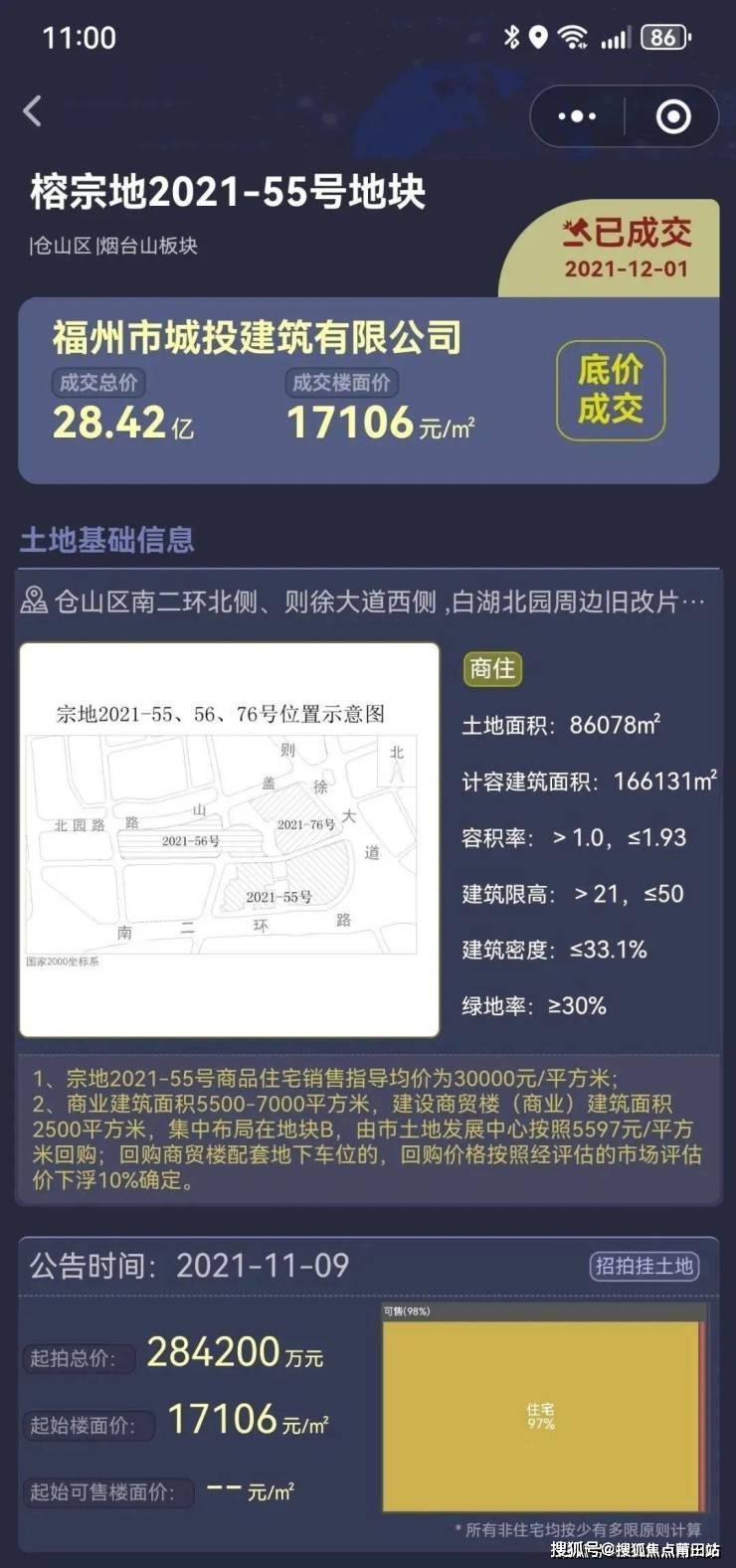Screen dimensions: 736x1568
Task: Open the mini program more-options menu
Action: tap(577, 117)
